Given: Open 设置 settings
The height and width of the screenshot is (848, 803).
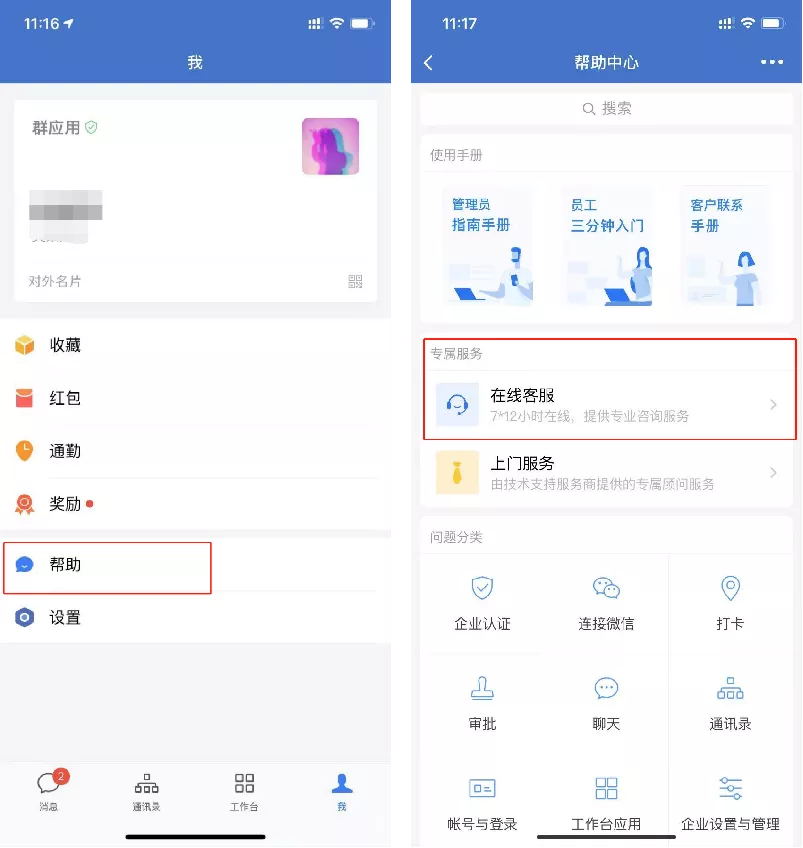Looking at the screenshot, I should pos(195,618).
